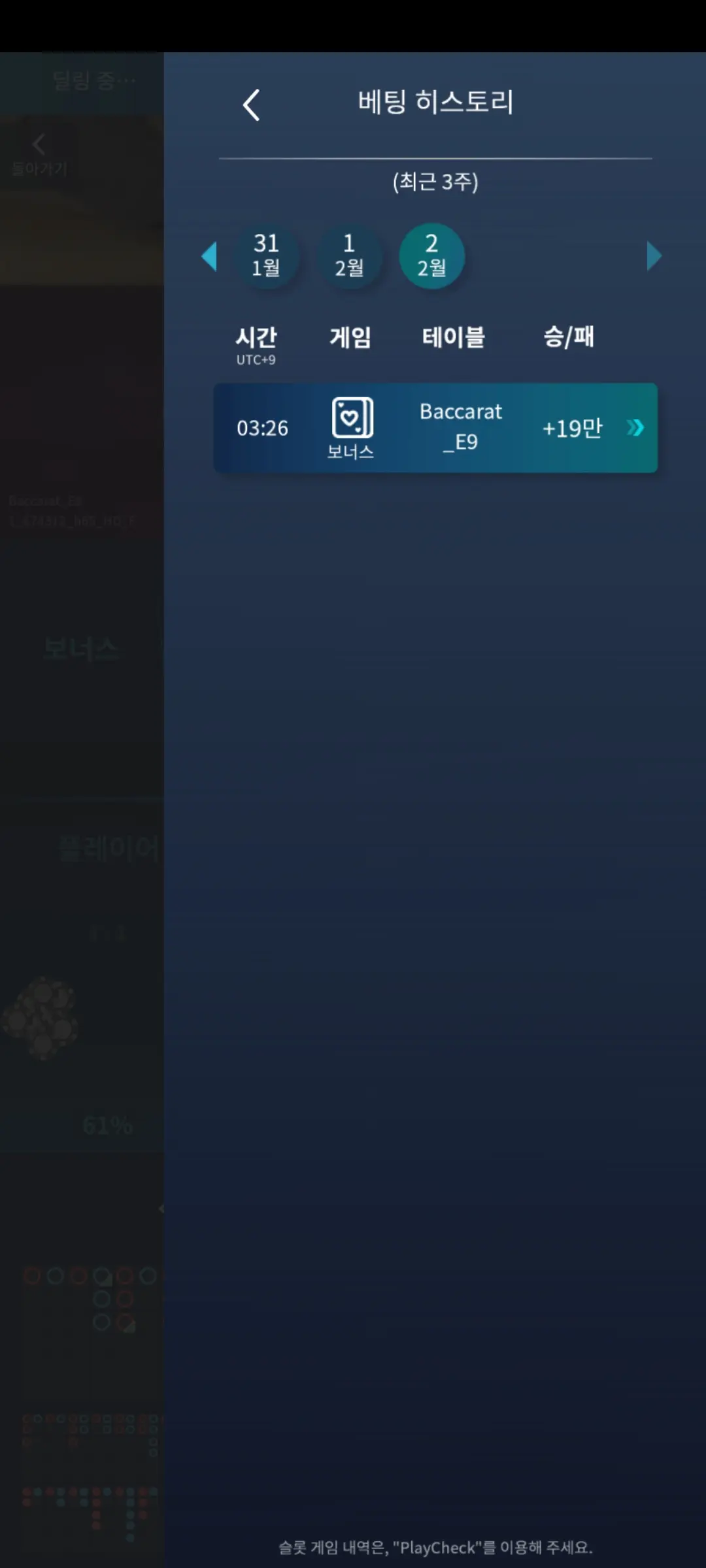
Task: Go back from the 베팅 히스토리 panel
Action: (x=252, y=105)
